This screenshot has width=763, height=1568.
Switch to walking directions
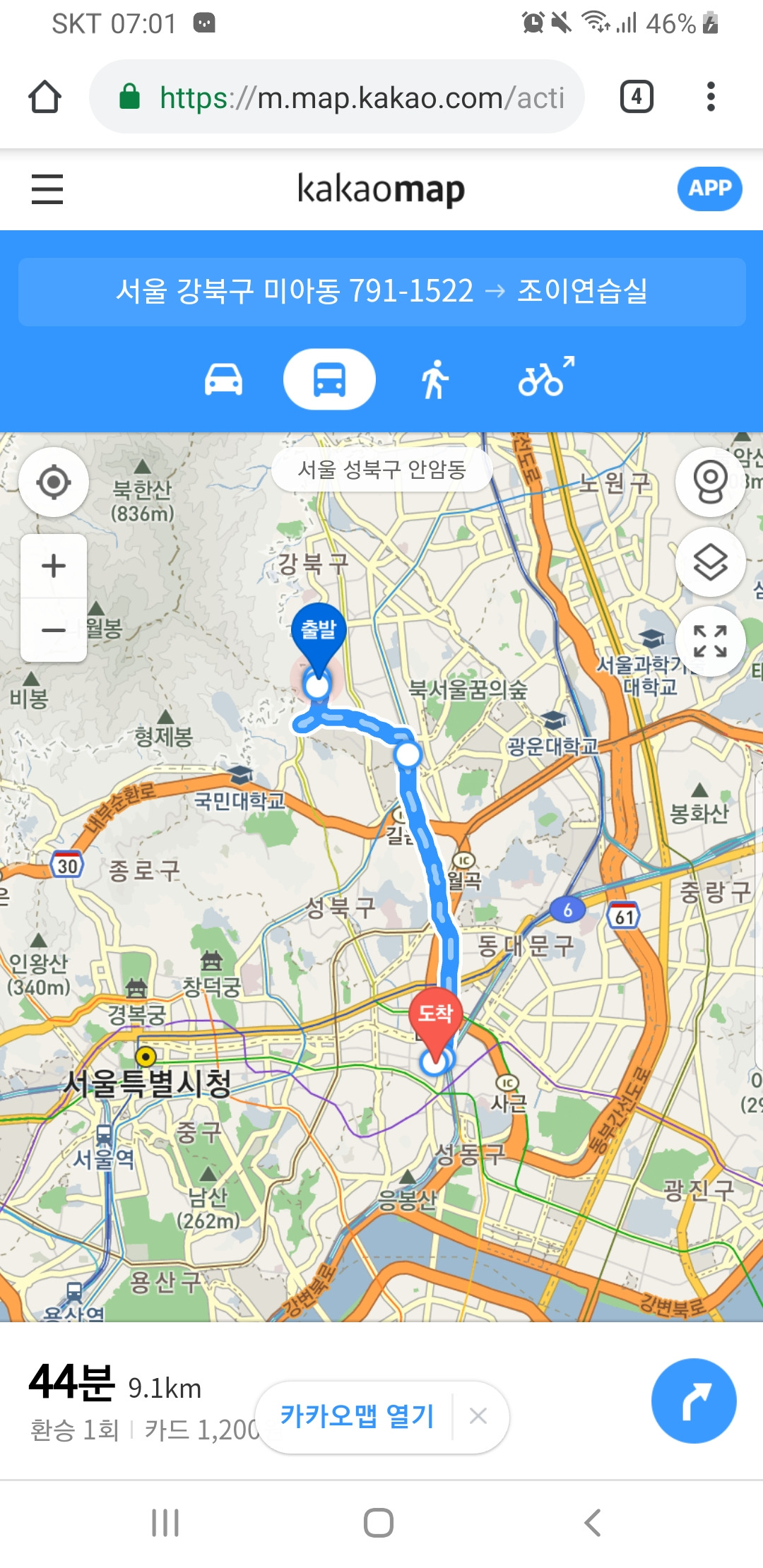click(435, 379)
